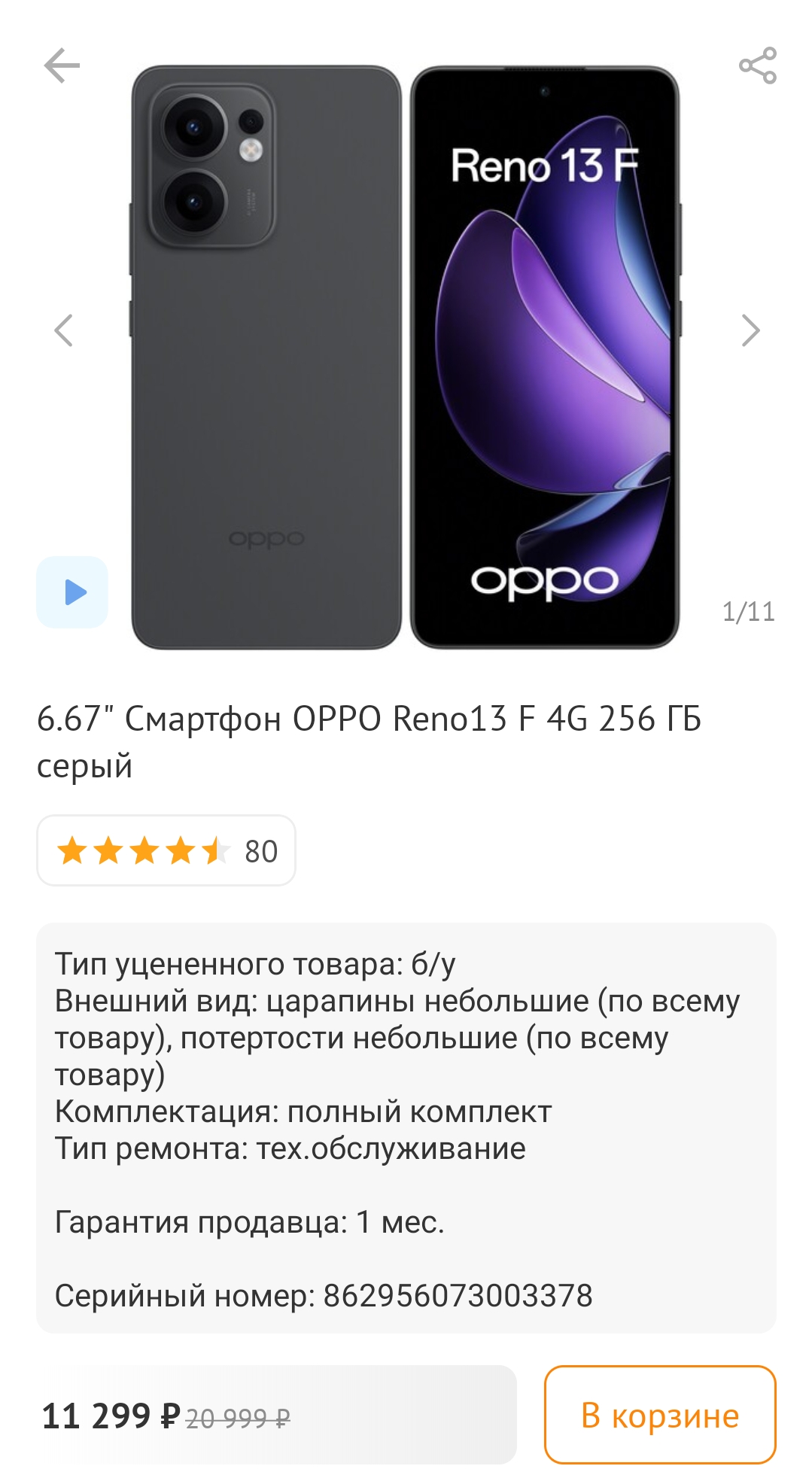Open the 80 reviews rating block
This screenshot has width=812, height=1472.
166,851
